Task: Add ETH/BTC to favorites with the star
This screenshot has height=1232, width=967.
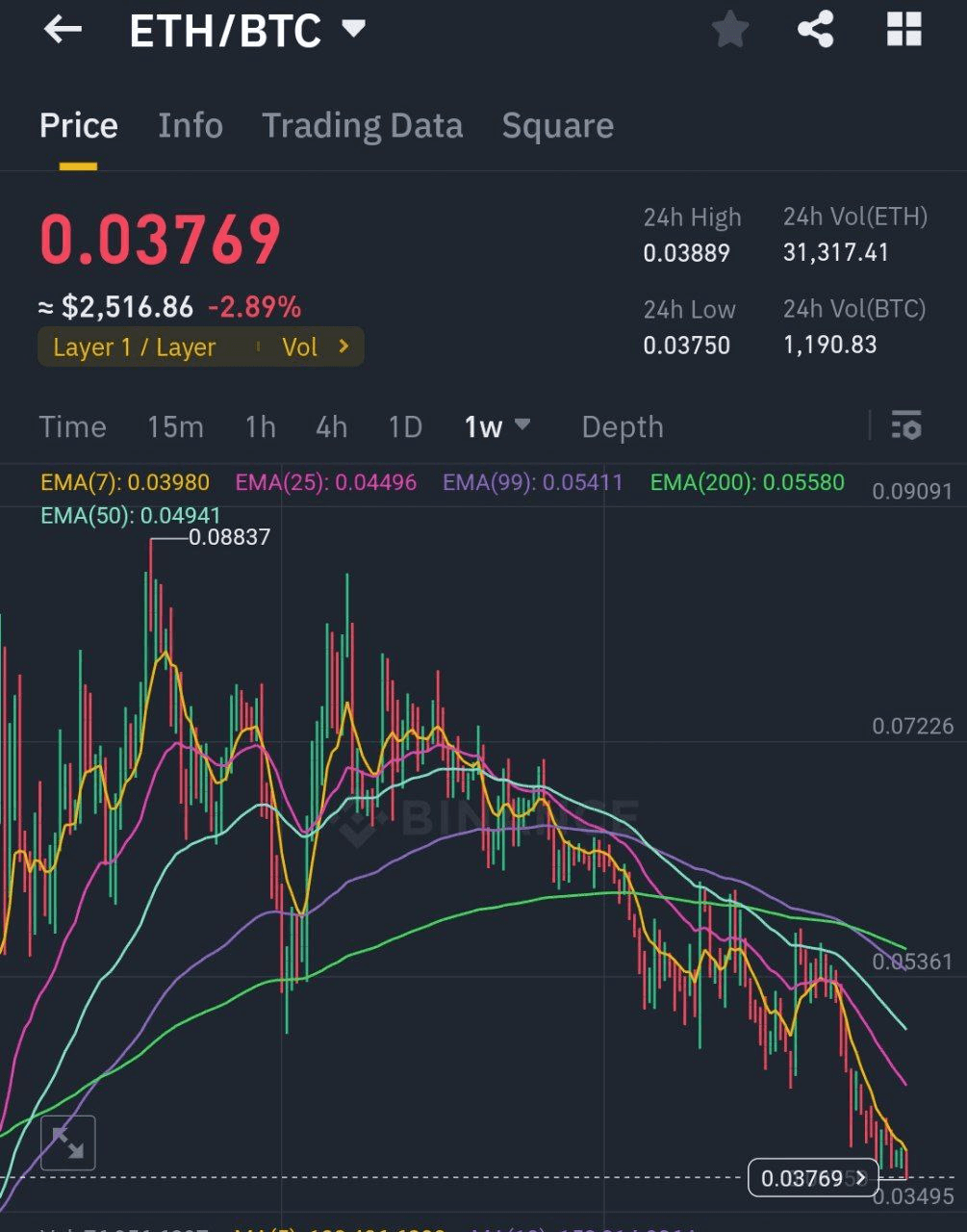Action: (730, 30)
